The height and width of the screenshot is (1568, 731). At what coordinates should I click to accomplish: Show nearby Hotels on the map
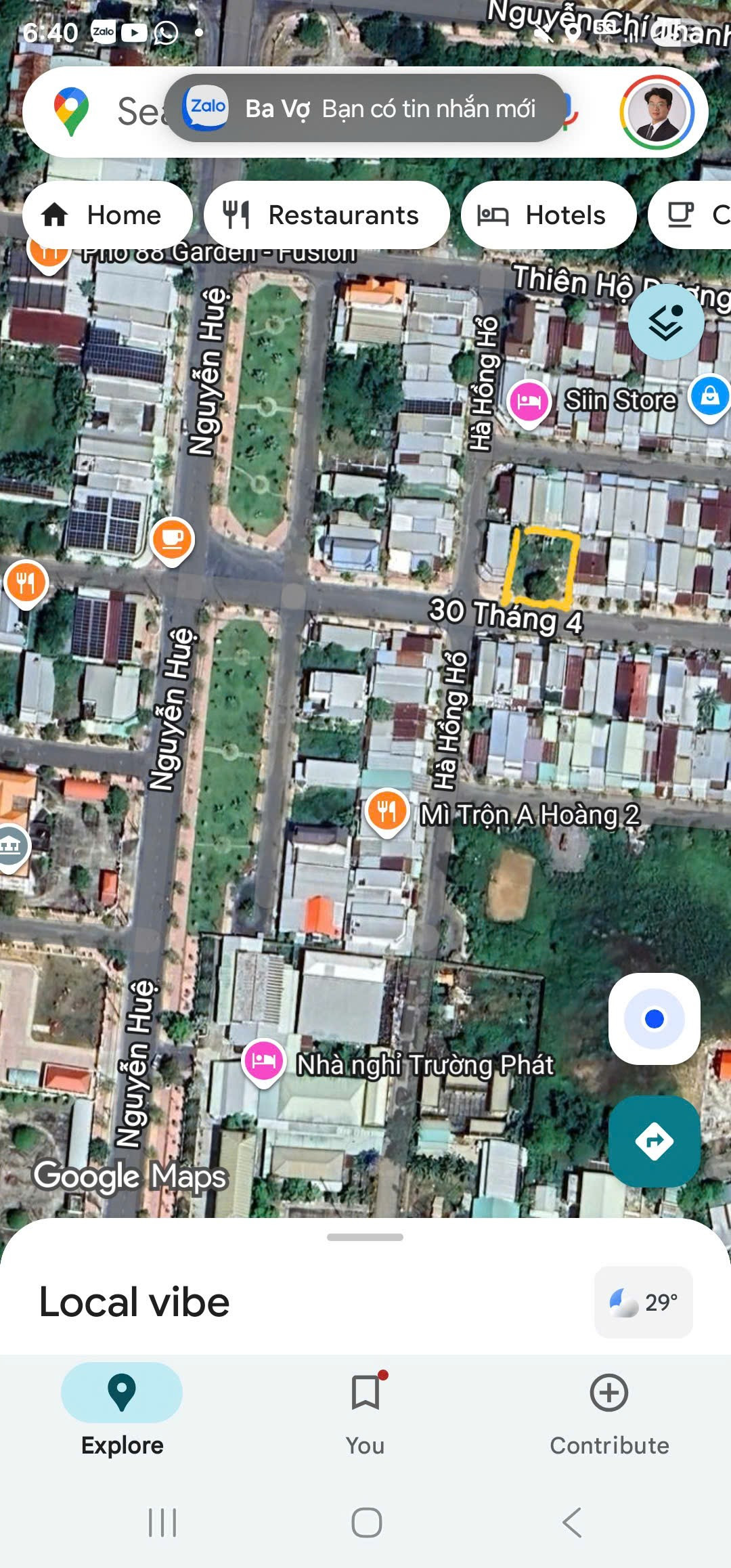tap(548, 215)
